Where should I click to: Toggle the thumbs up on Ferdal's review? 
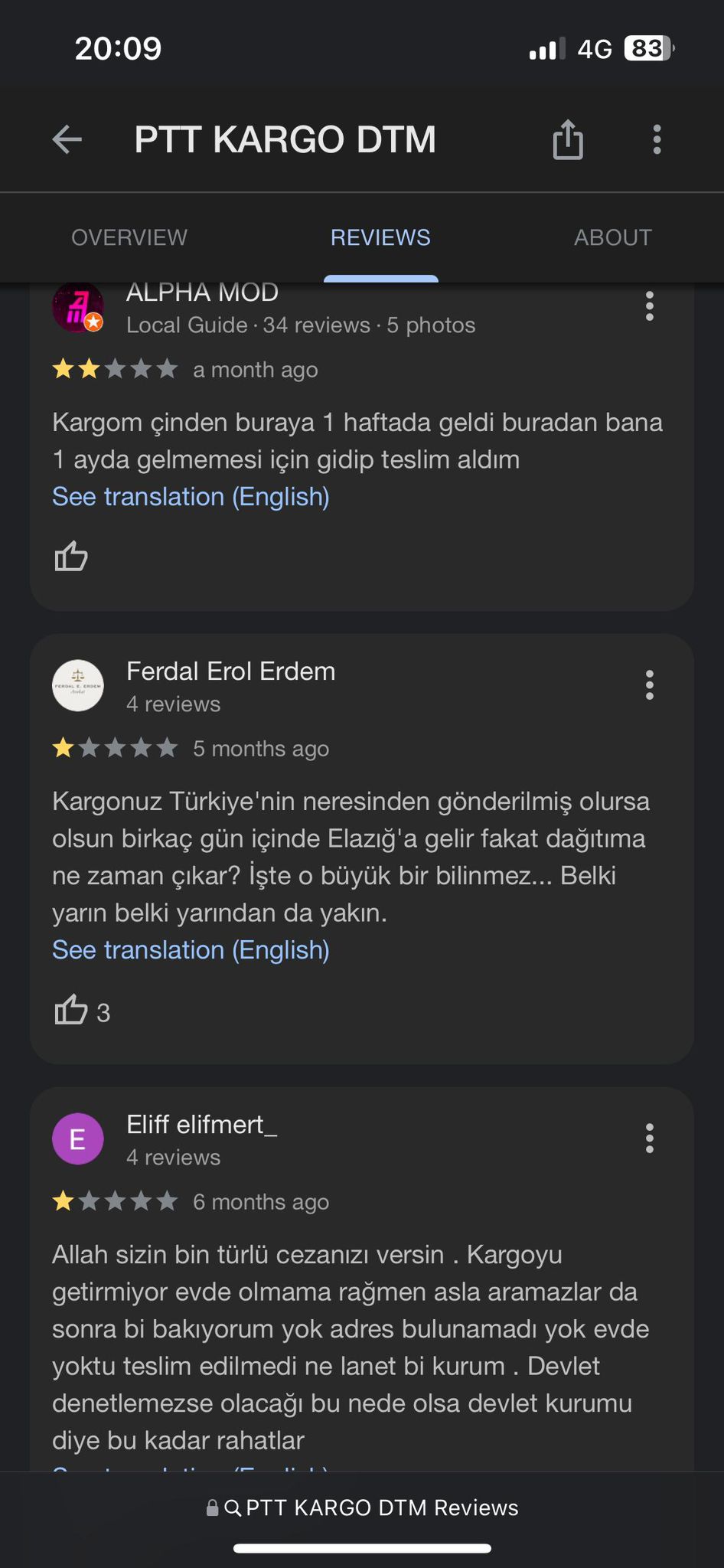click(x=71, y=1011)
